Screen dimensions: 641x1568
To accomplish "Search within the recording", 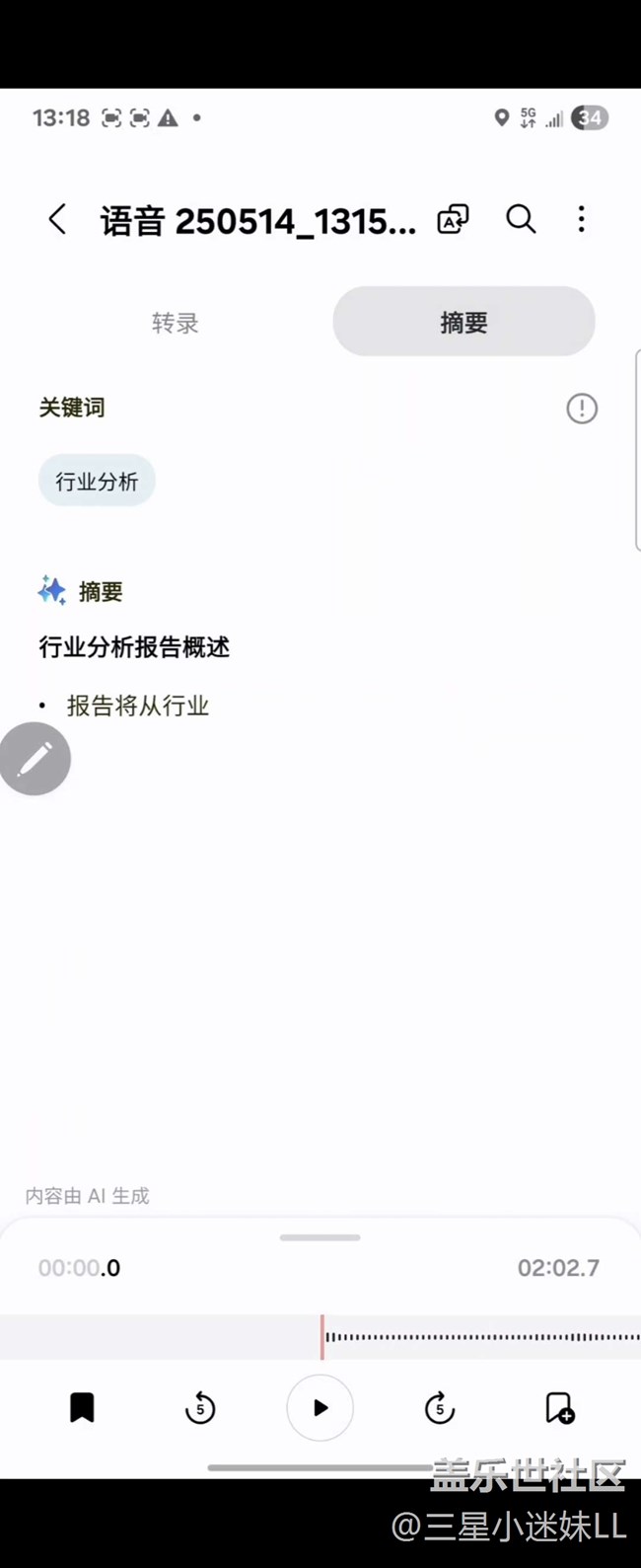I will (521, 219).
